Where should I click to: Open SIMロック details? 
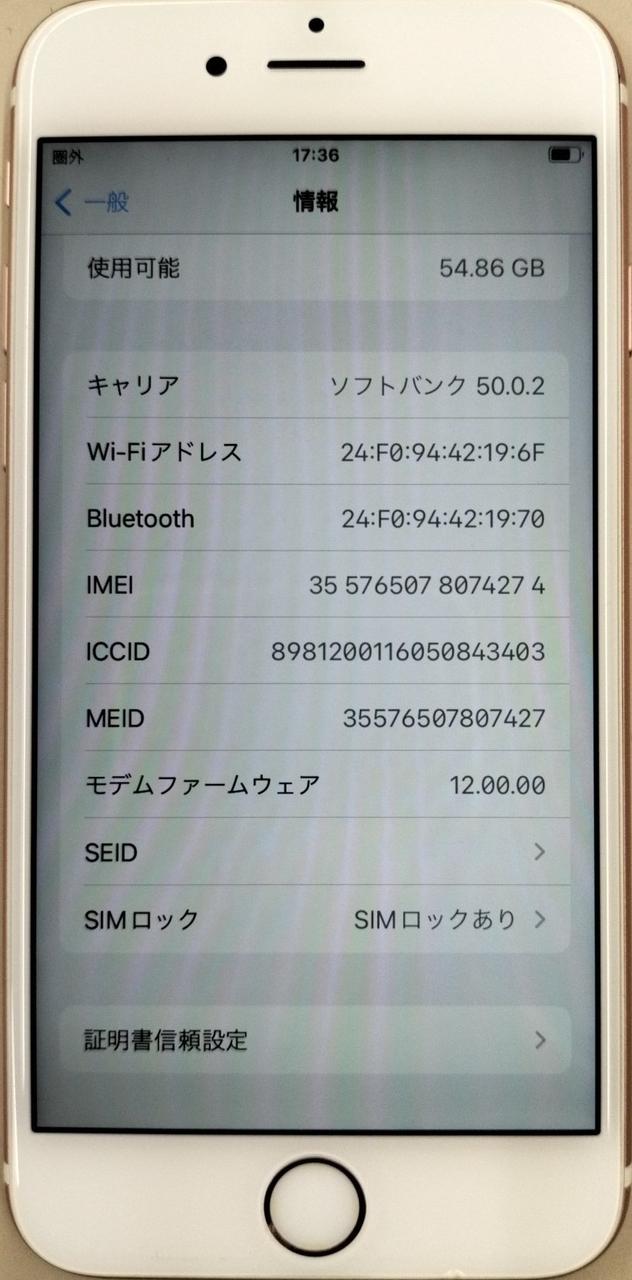315,920
